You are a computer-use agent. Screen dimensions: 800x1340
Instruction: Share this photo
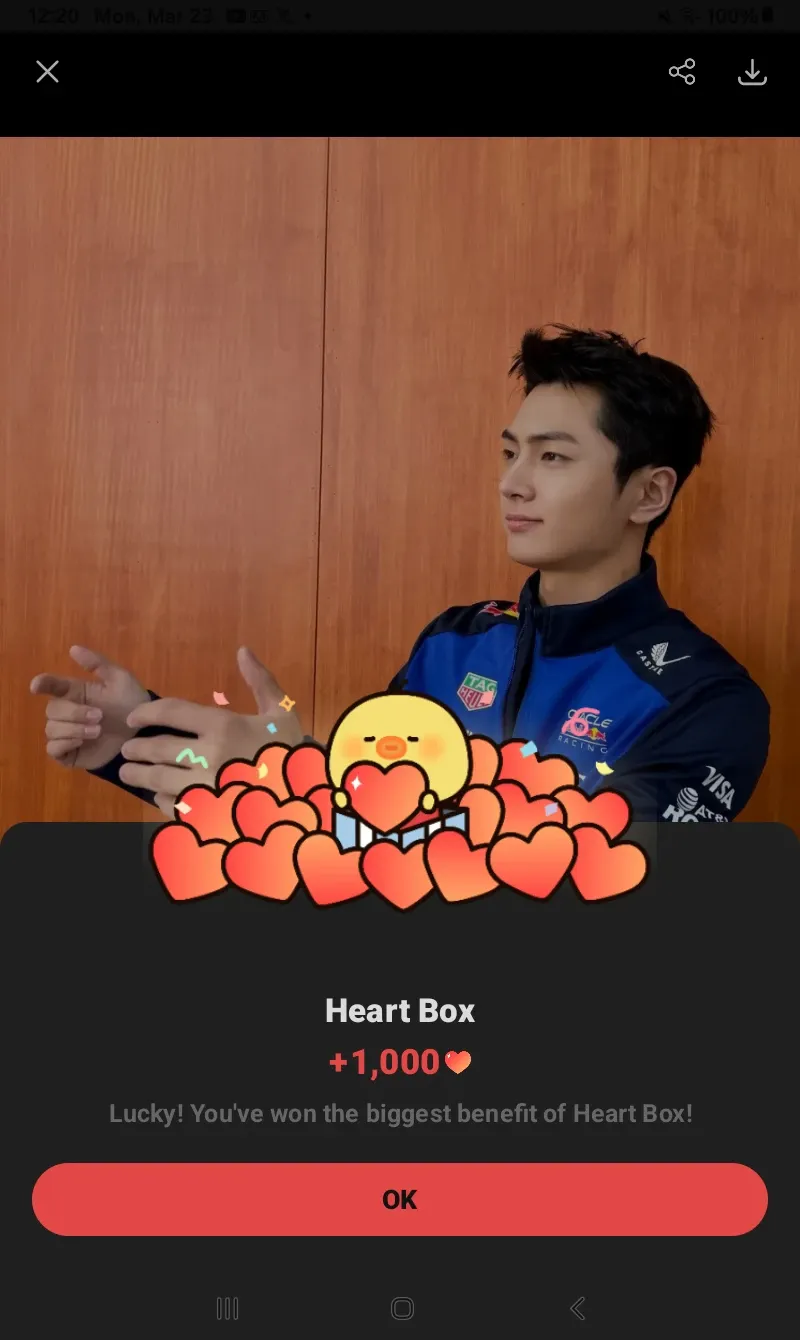682,72
